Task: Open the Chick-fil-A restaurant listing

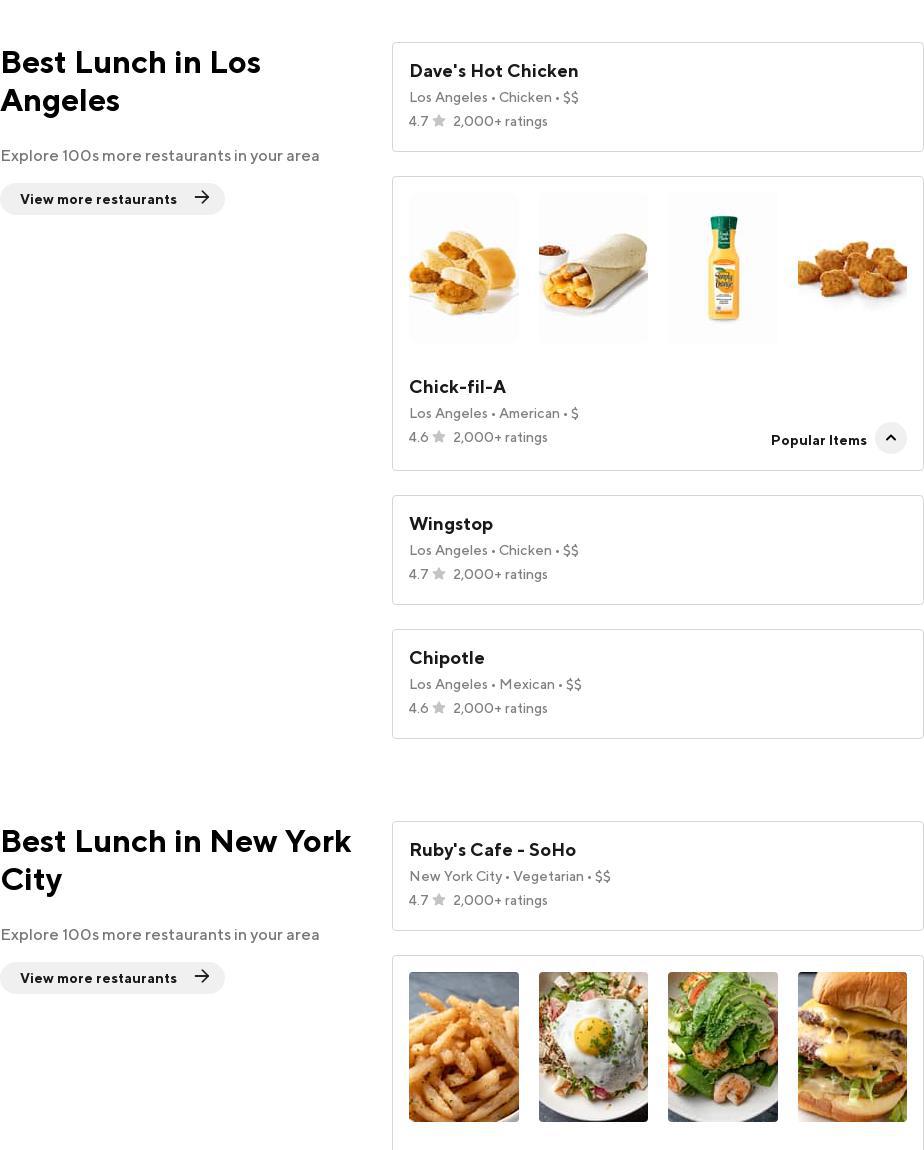Action: [457, 387]
